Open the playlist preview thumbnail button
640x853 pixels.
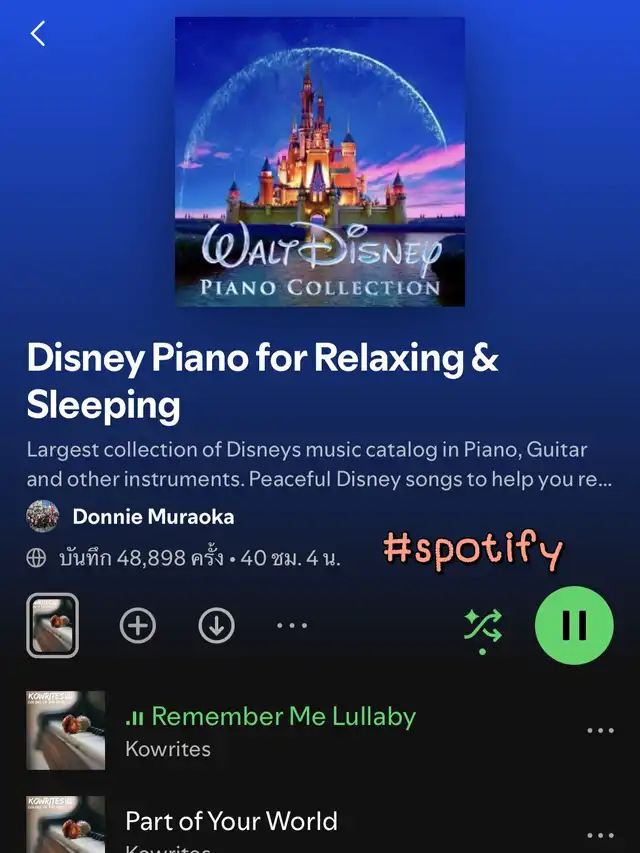point(52,625)
